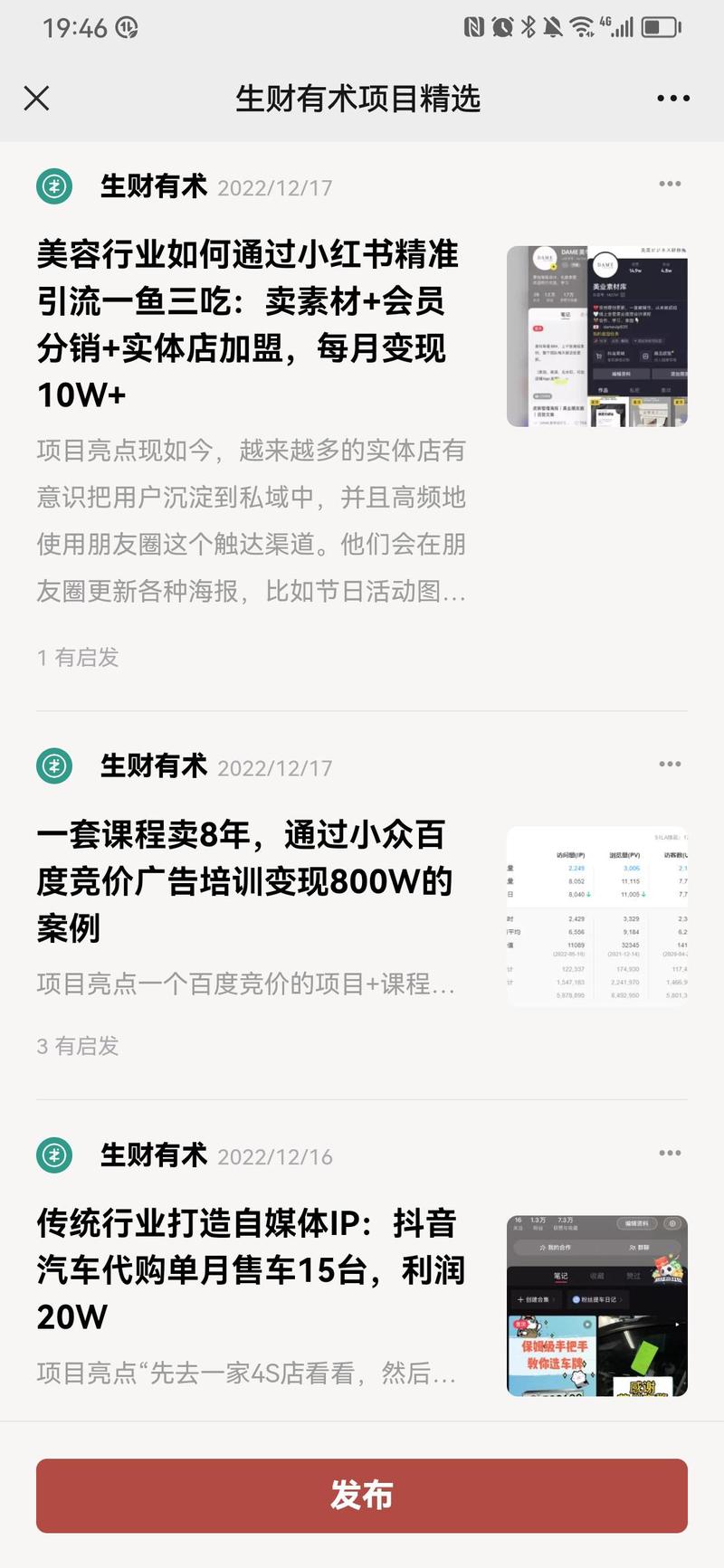
Task: Tap the three-dot icon on the 800W course article
Action: tap(670, 764)
